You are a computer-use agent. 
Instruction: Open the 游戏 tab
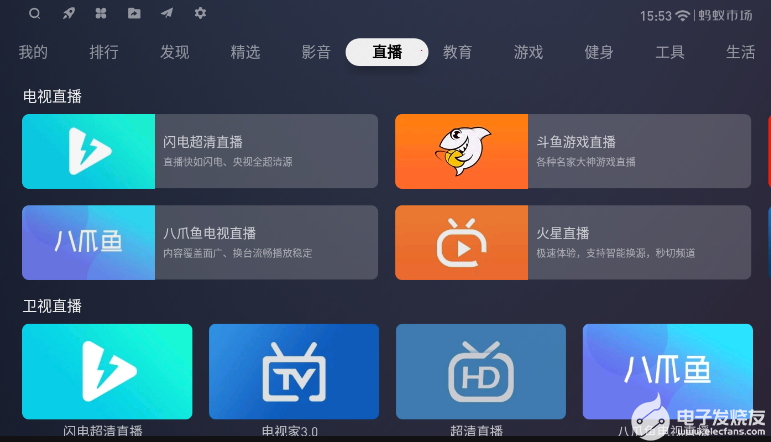click(528, 52)
